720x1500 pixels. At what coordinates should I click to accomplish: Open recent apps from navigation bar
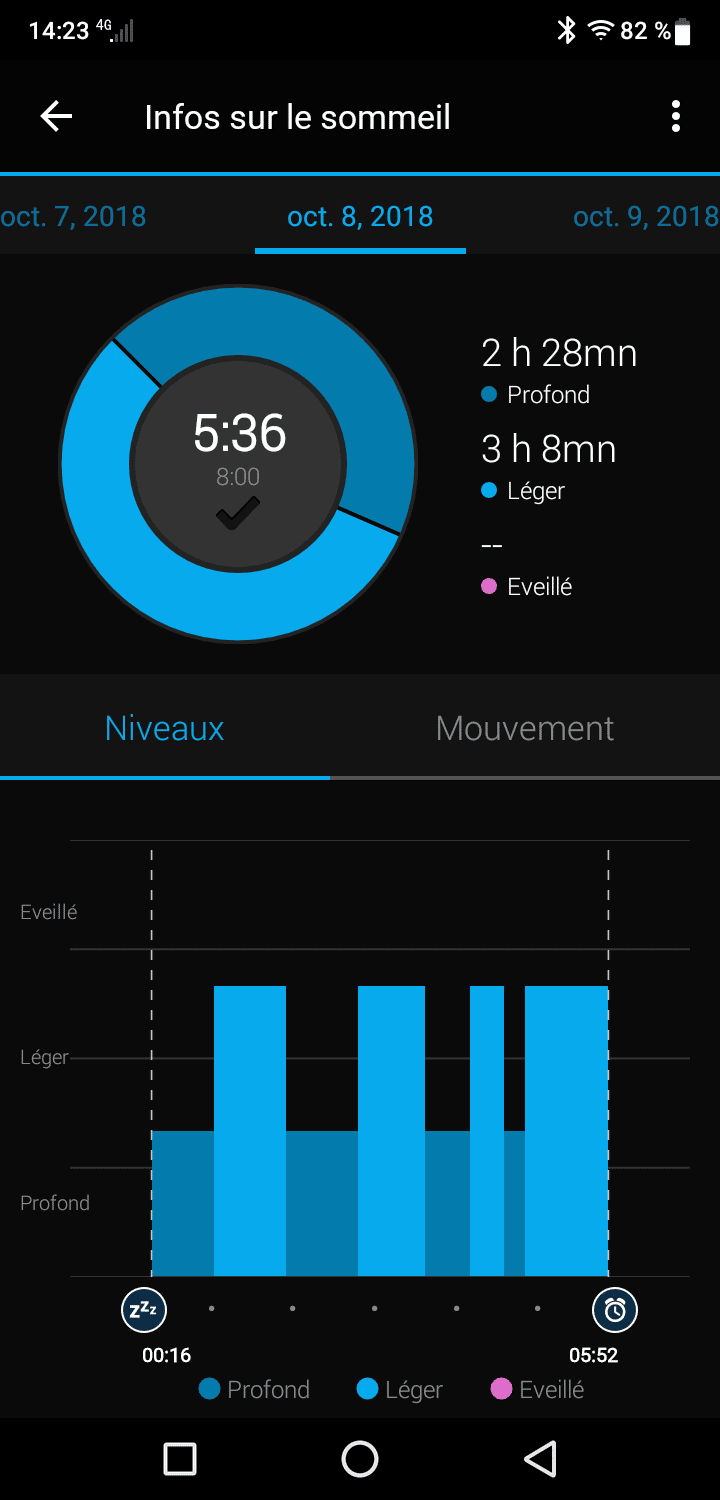pos(180,1459)
